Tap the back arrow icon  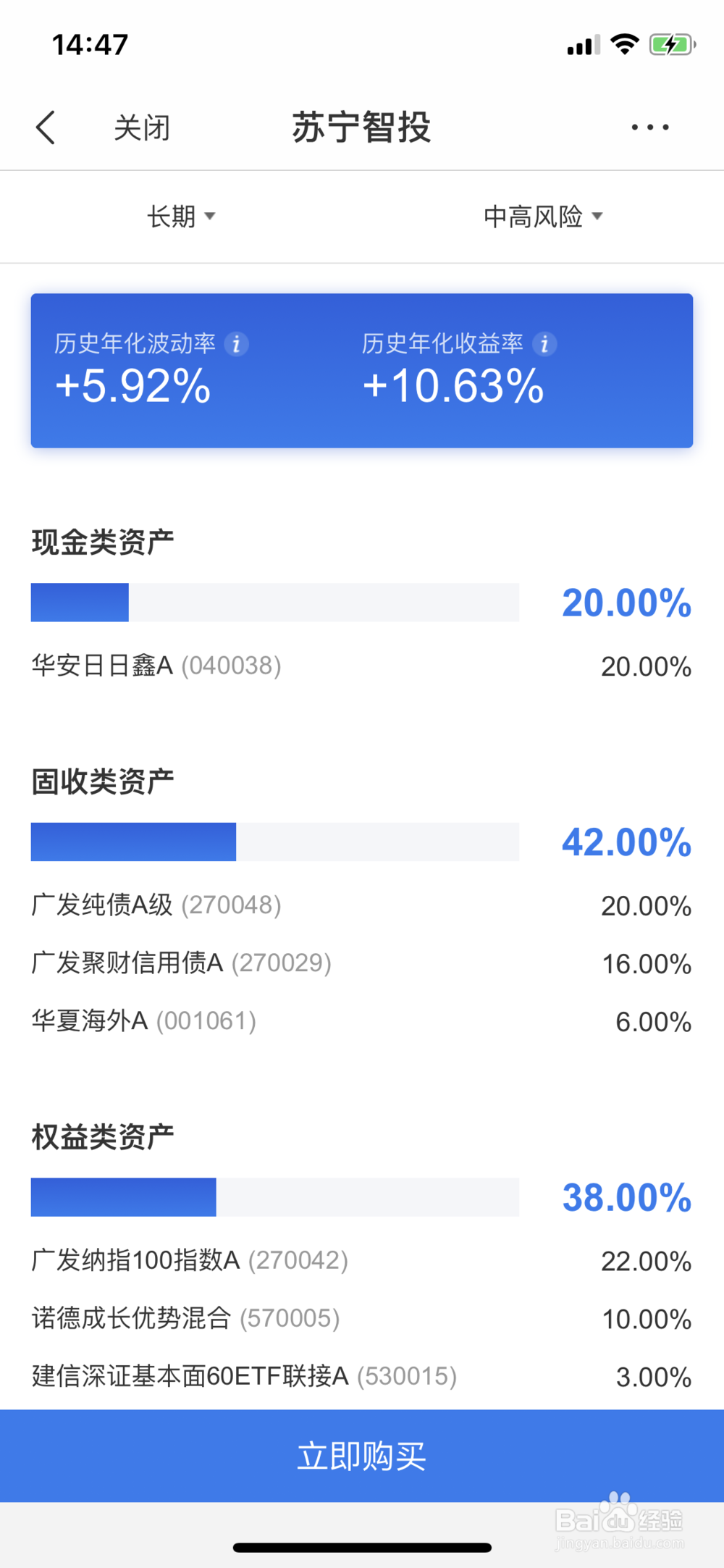pyautogui.click(x=46, y=126)
